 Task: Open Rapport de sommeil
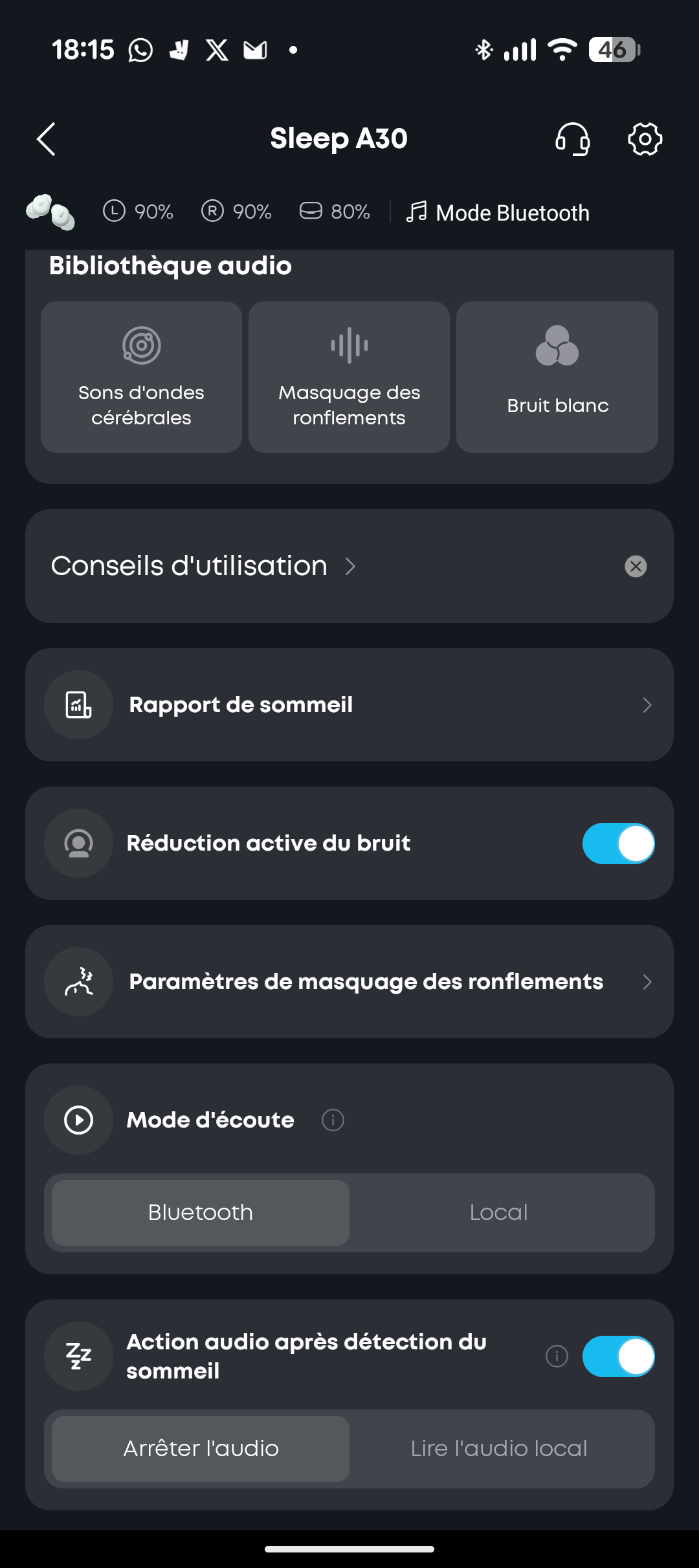349,704
